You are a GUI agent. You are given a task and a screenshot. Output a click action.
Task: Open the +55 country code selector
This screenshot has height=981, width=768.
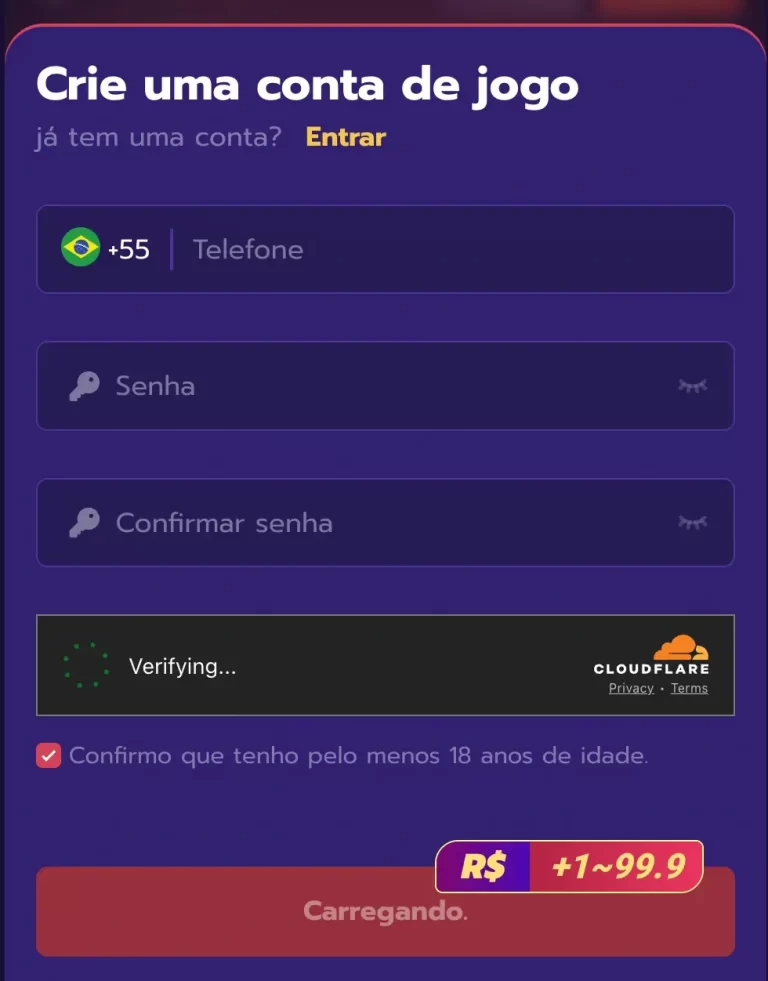point(106,249)
